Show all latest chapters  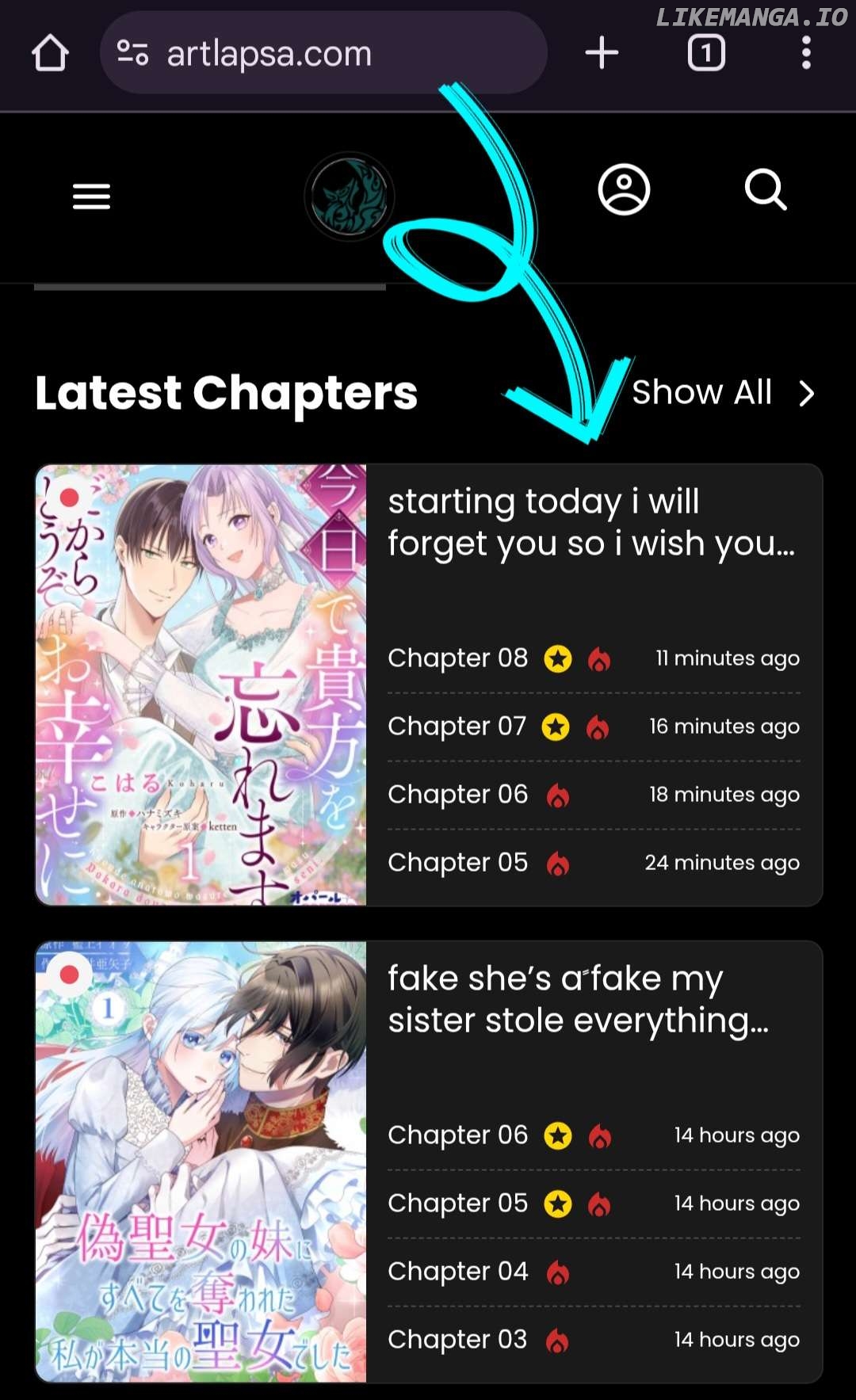[x=721, y=393]
